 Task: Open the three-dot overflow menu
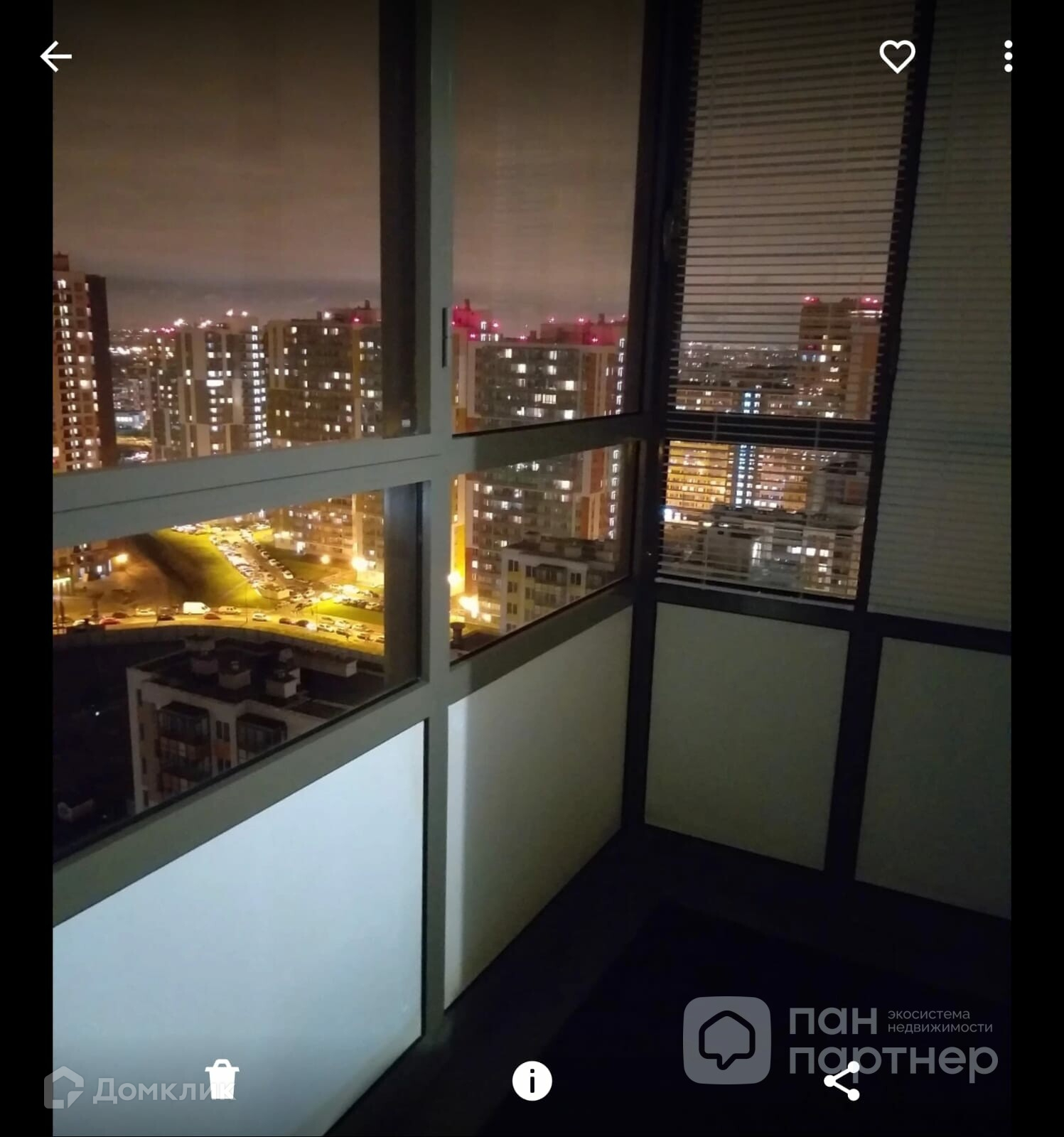1008,56
